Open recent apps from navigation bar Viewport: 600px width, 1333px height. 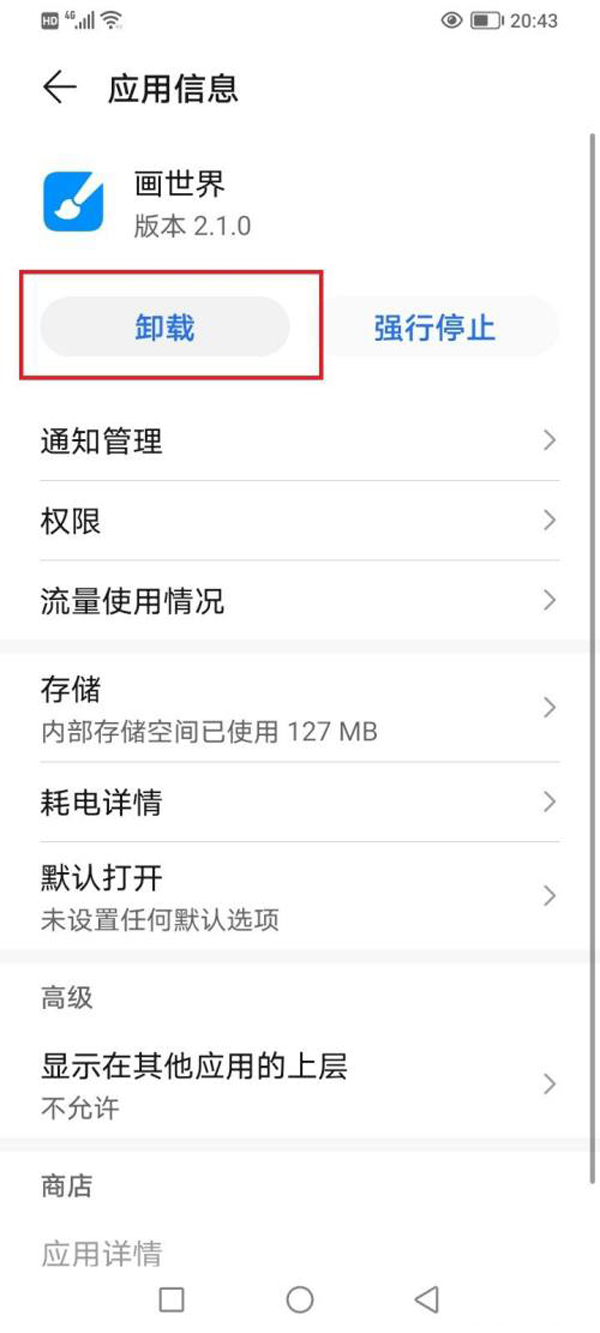pyautogui.click(x=172, y=1299)
